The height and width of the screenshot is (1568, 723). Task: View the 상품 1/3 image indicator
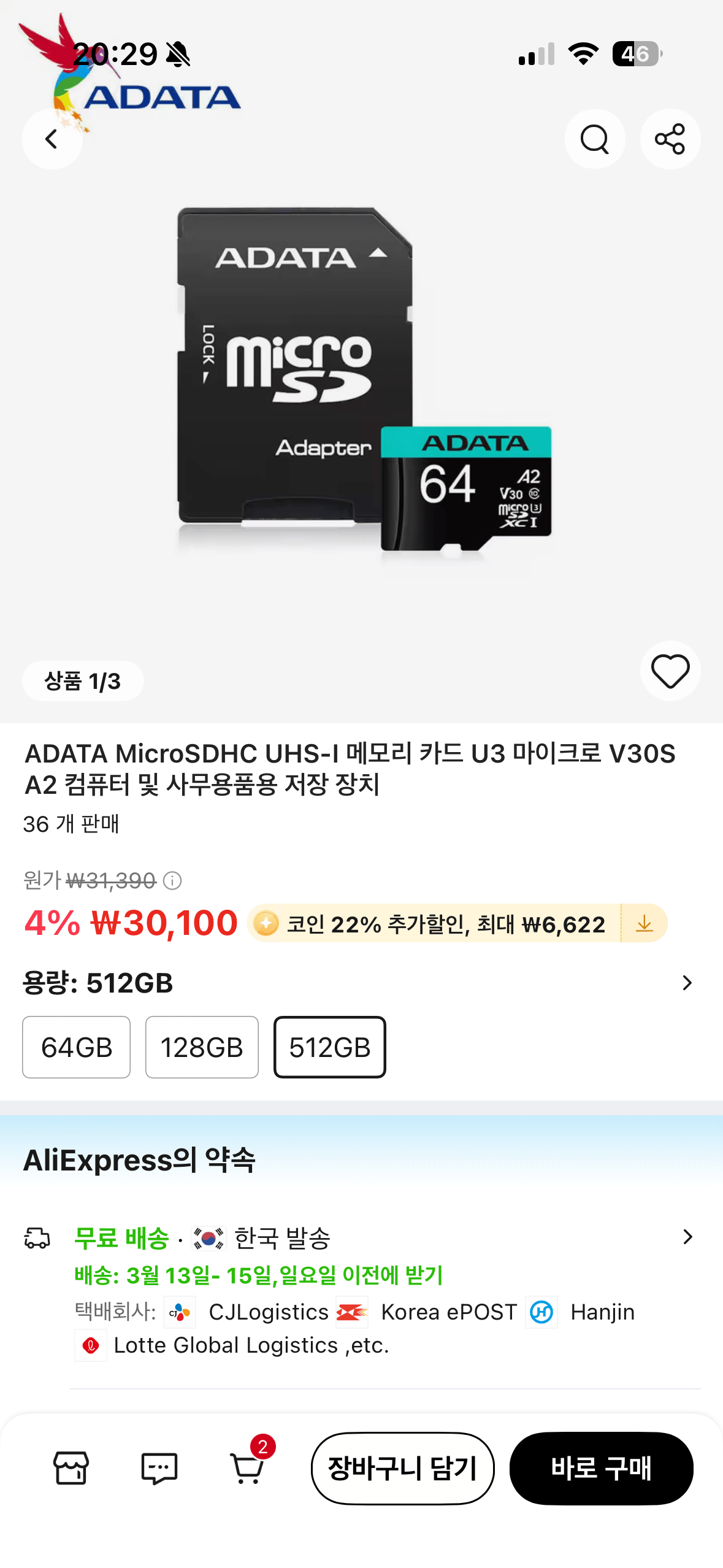tap(83, 680)
